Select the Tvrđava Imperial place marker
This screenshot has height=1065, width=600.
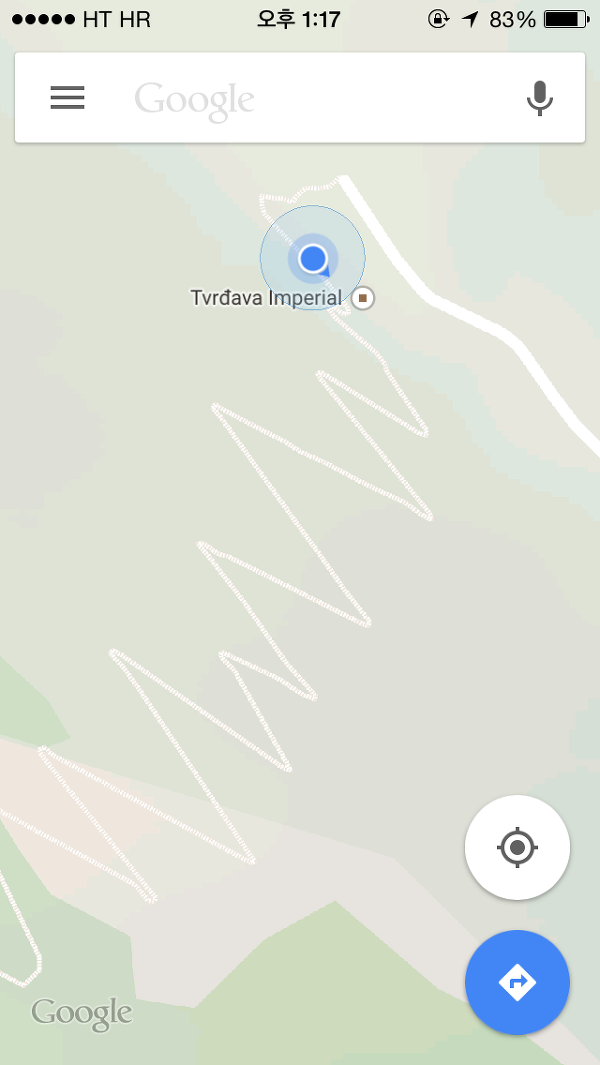click(x=364, y=298)
